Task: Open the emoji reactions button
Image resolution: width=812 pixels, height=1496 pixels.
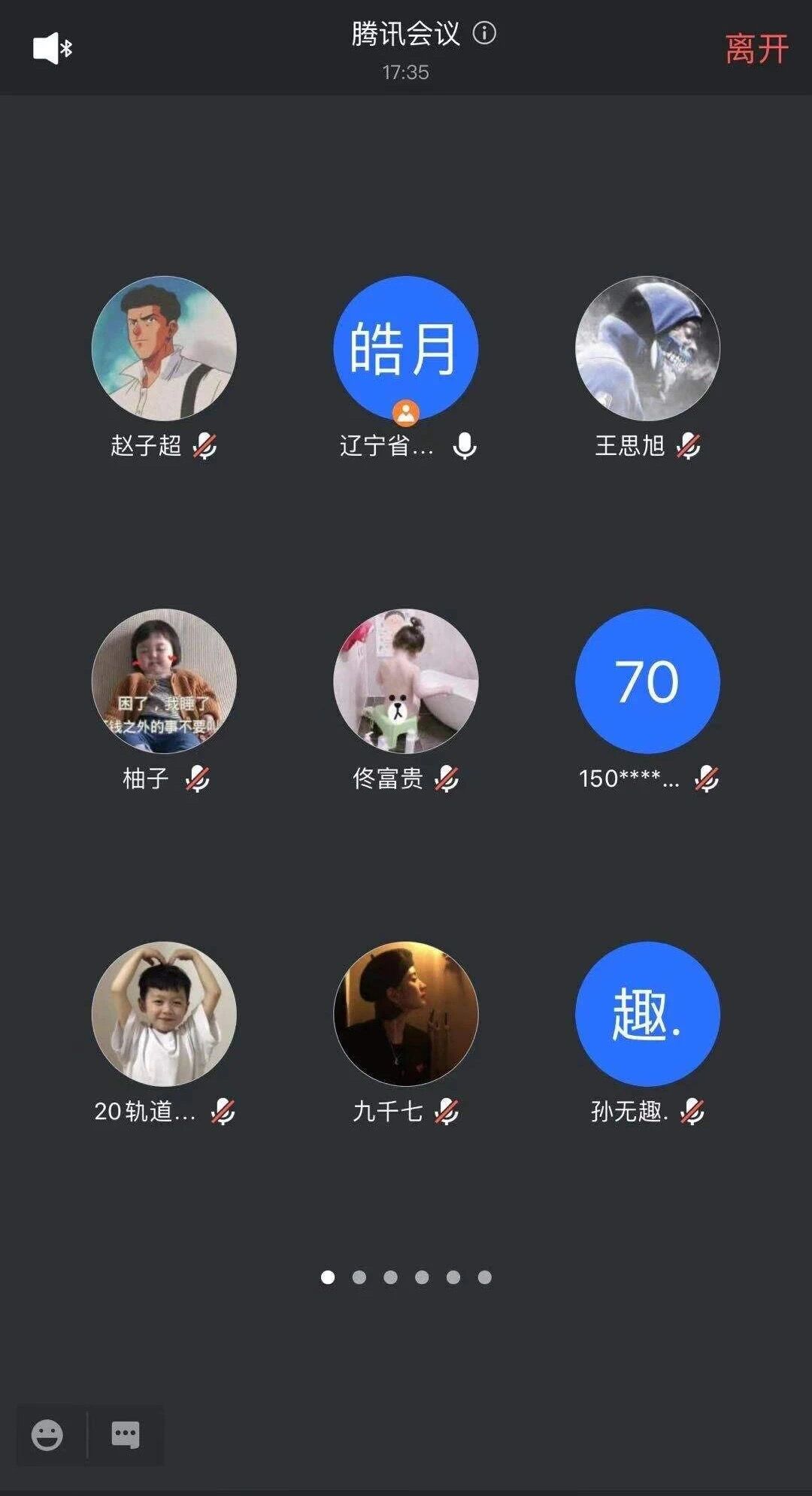Action: pos(47,1434)
